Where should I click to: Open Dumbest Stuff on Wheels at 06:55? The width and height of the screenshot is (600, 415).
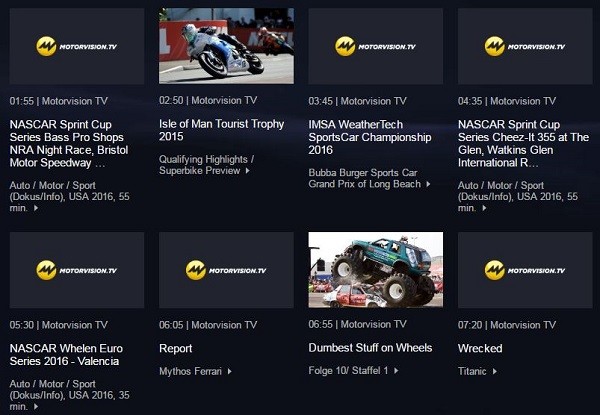(370, 348)
